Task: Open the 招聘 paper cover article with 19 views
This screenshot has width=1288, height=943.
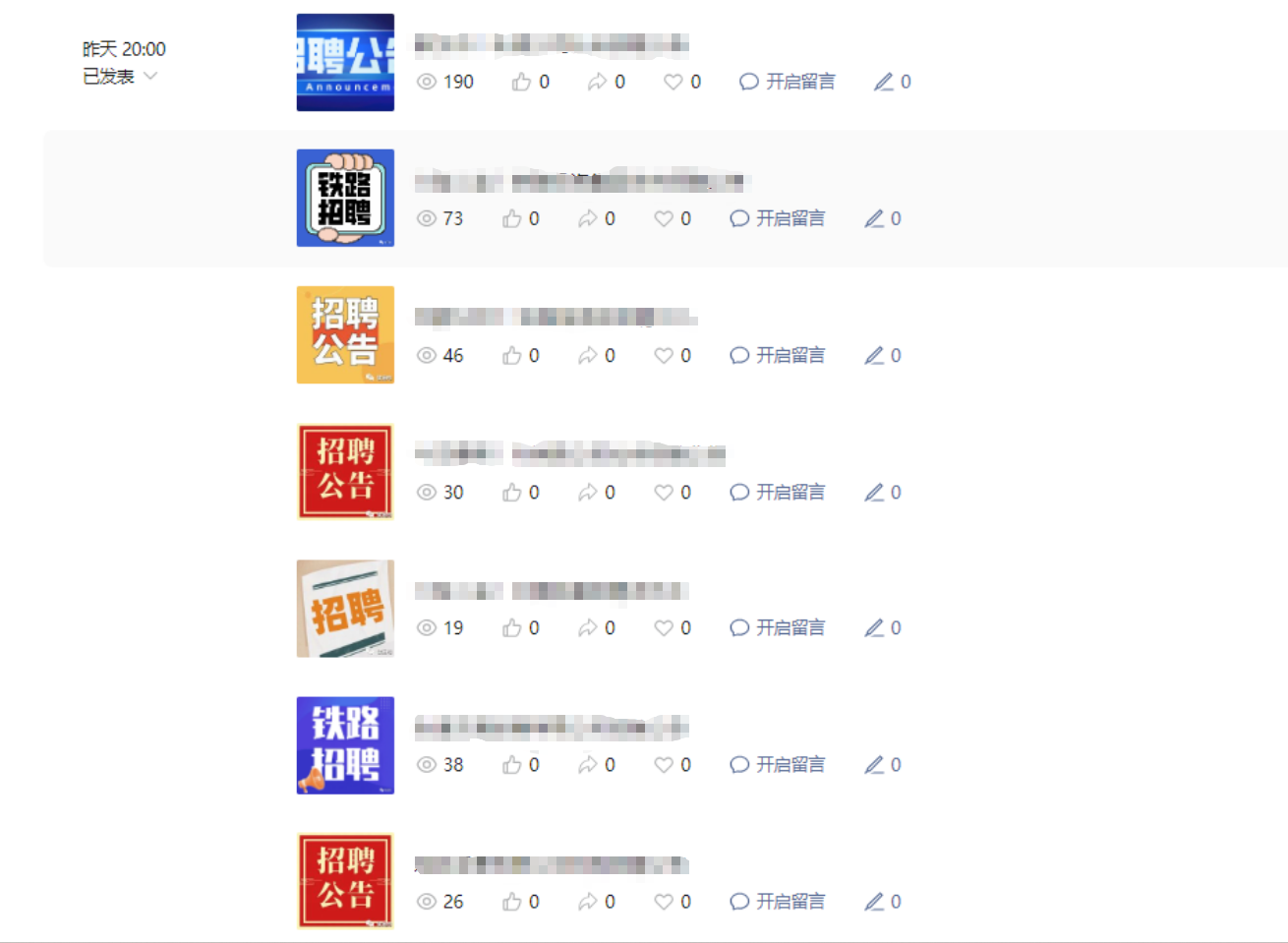Action: pyautogui.click(x=345, y=609)
